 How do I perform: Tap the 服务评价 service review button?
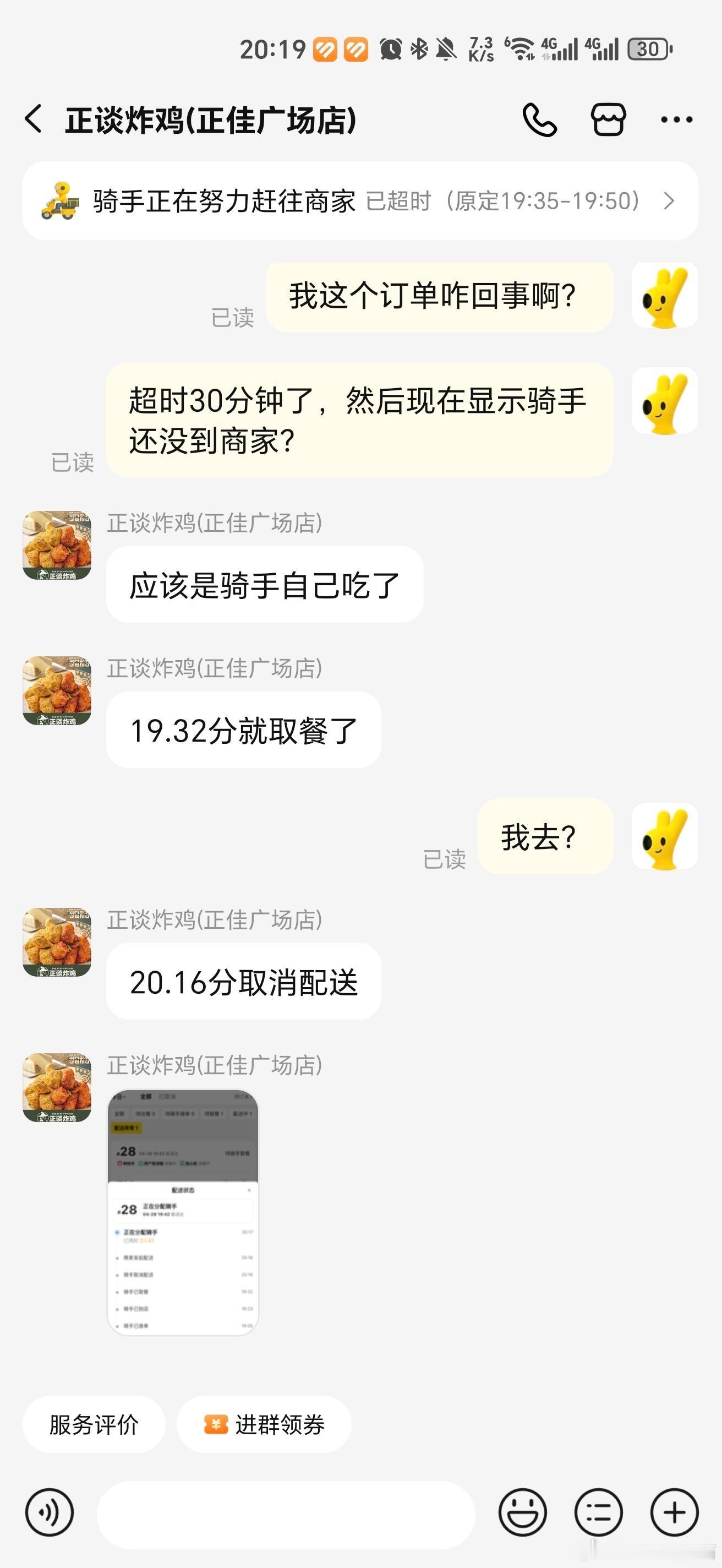93,1423
